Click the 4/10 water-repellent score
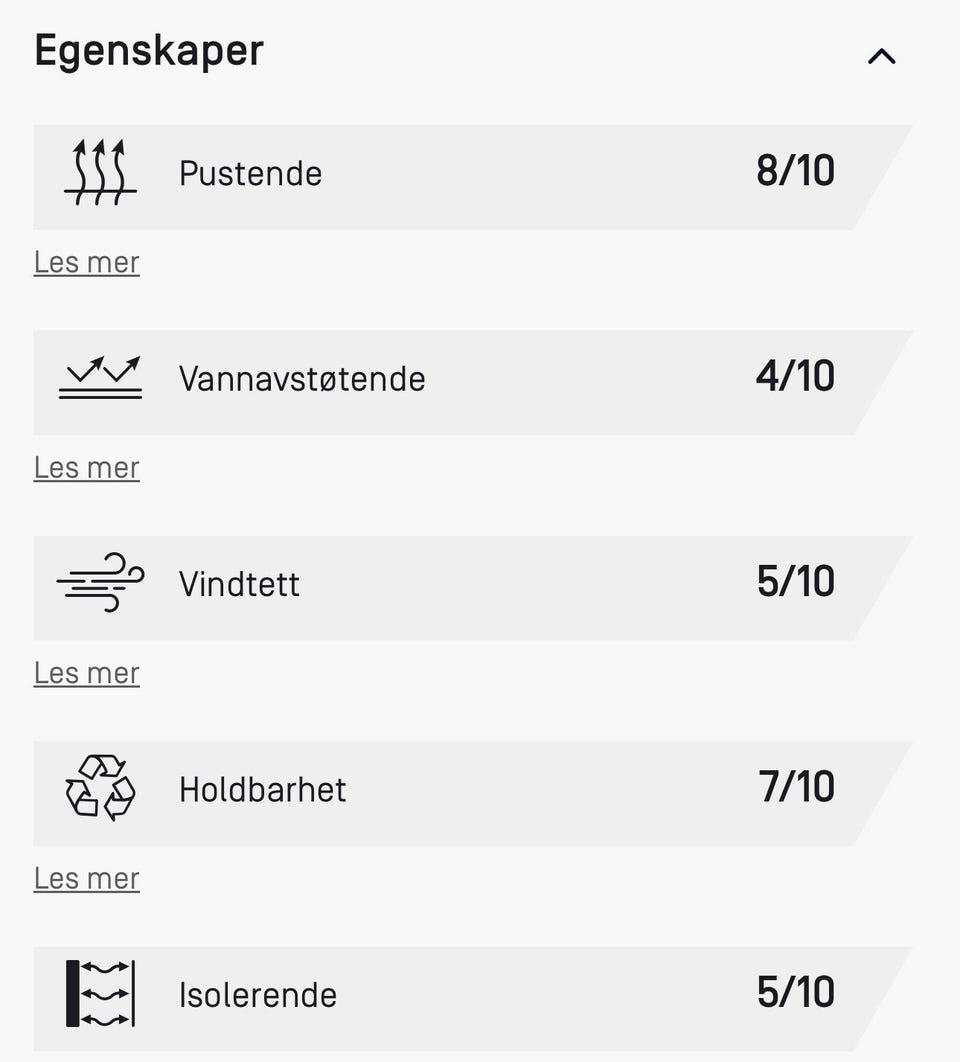Image resolution: width=960 pixels, height=1062 pixels. tap(795, 376)
